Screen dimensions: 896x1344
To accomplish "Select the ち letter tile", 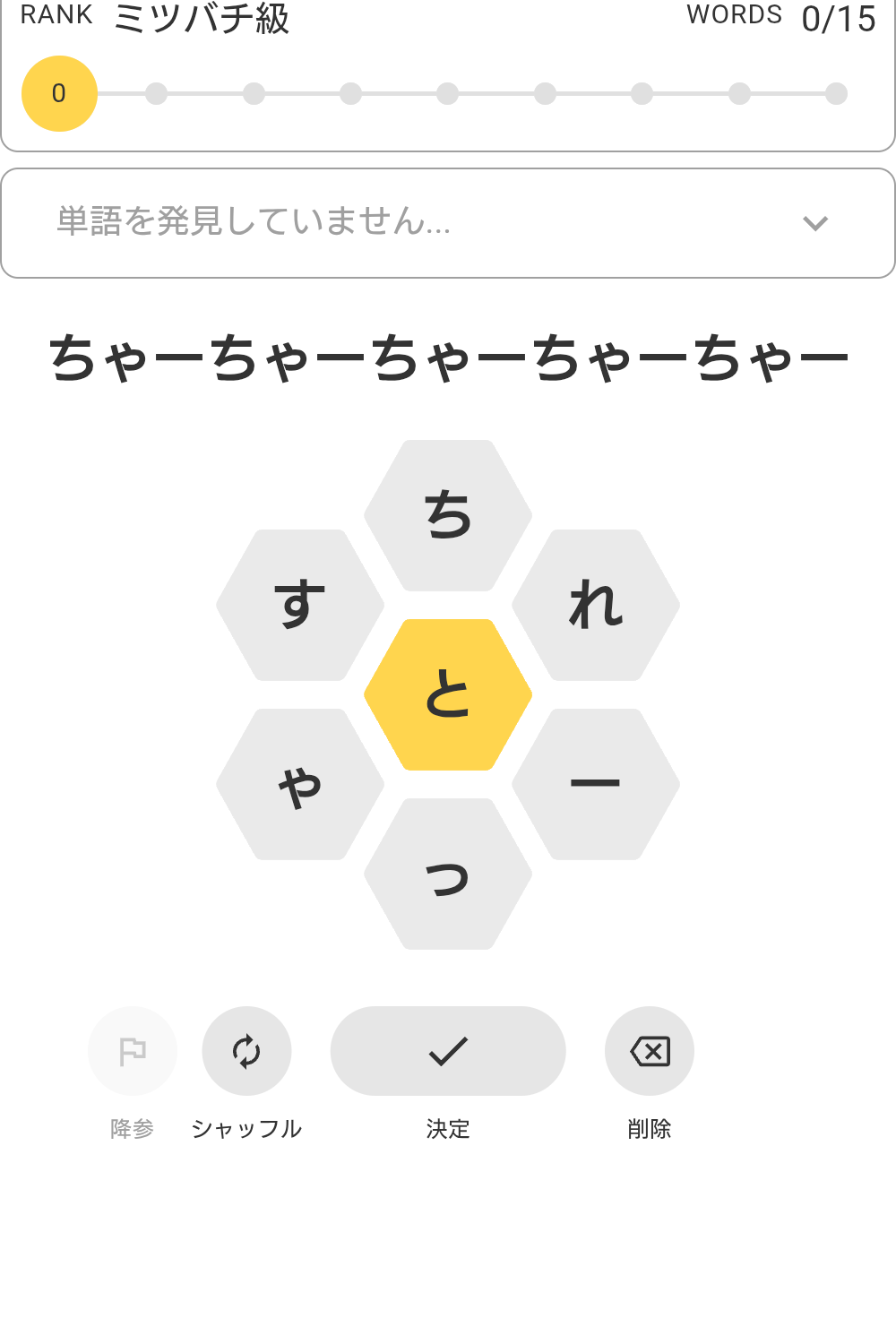I will (448, 515).
